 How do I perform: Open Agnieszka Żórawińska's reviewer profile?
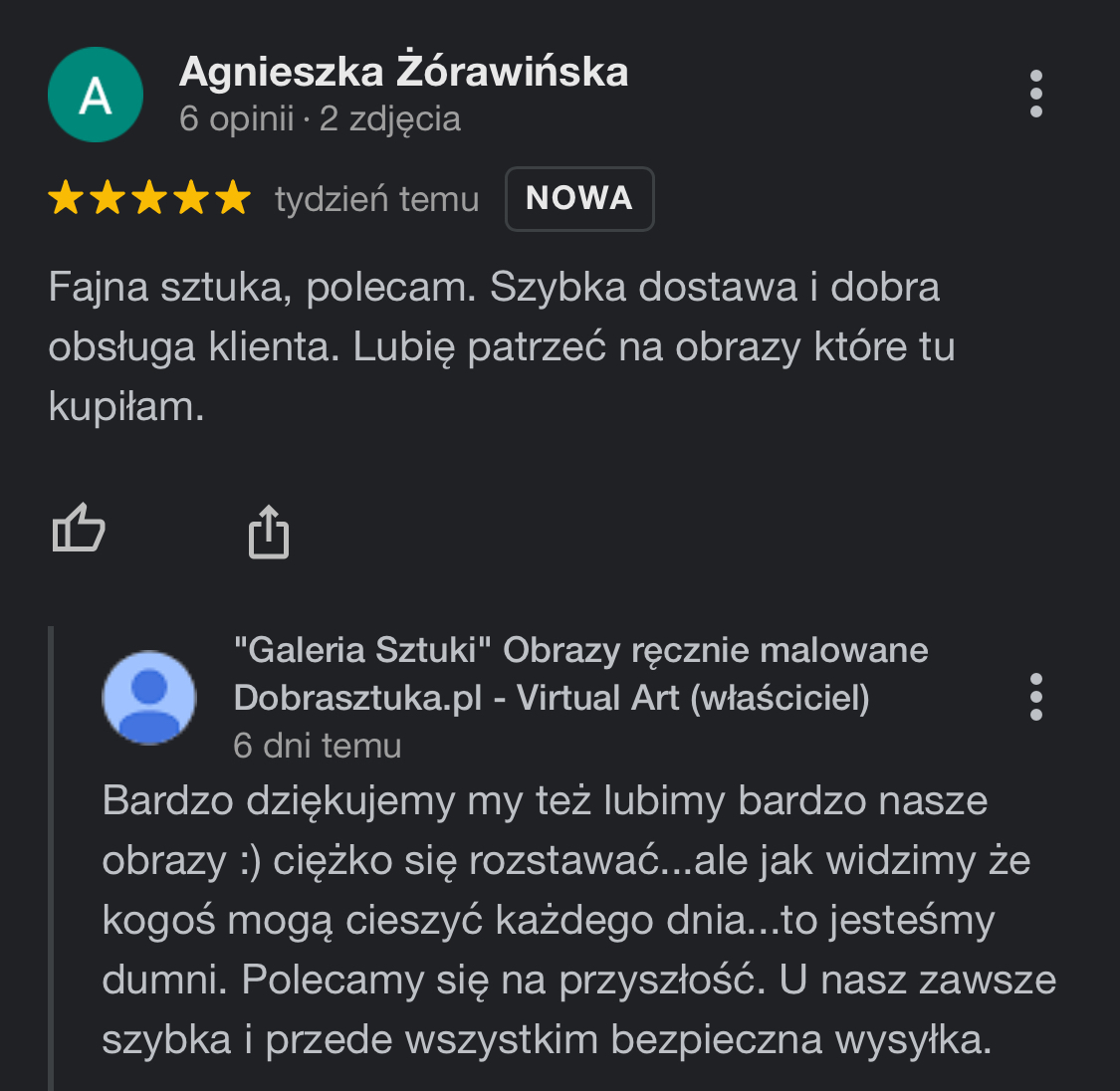click(x=403, y=72)
